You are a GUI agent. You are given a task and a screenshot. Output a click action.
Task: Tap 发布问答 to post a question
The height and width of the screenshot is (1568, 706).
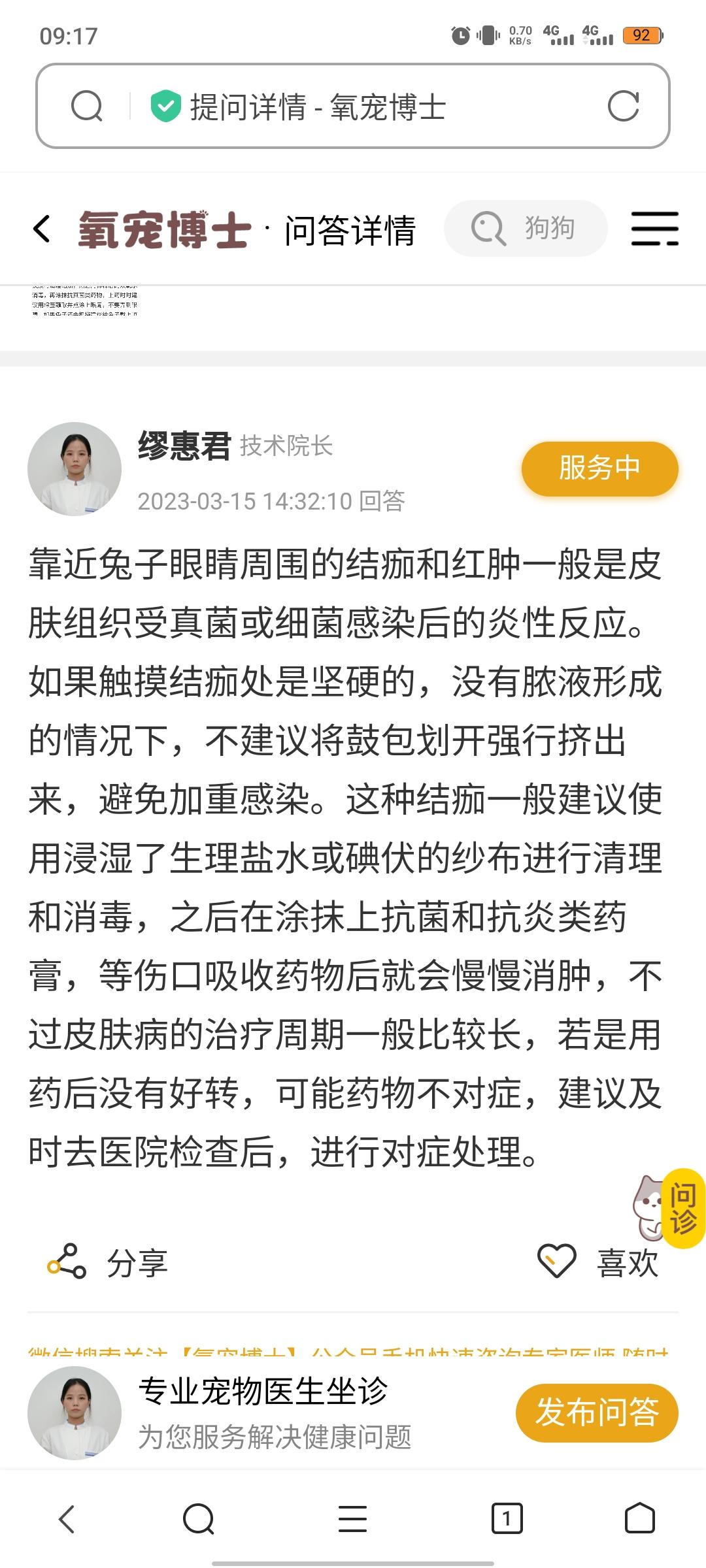coord(597,1413)
